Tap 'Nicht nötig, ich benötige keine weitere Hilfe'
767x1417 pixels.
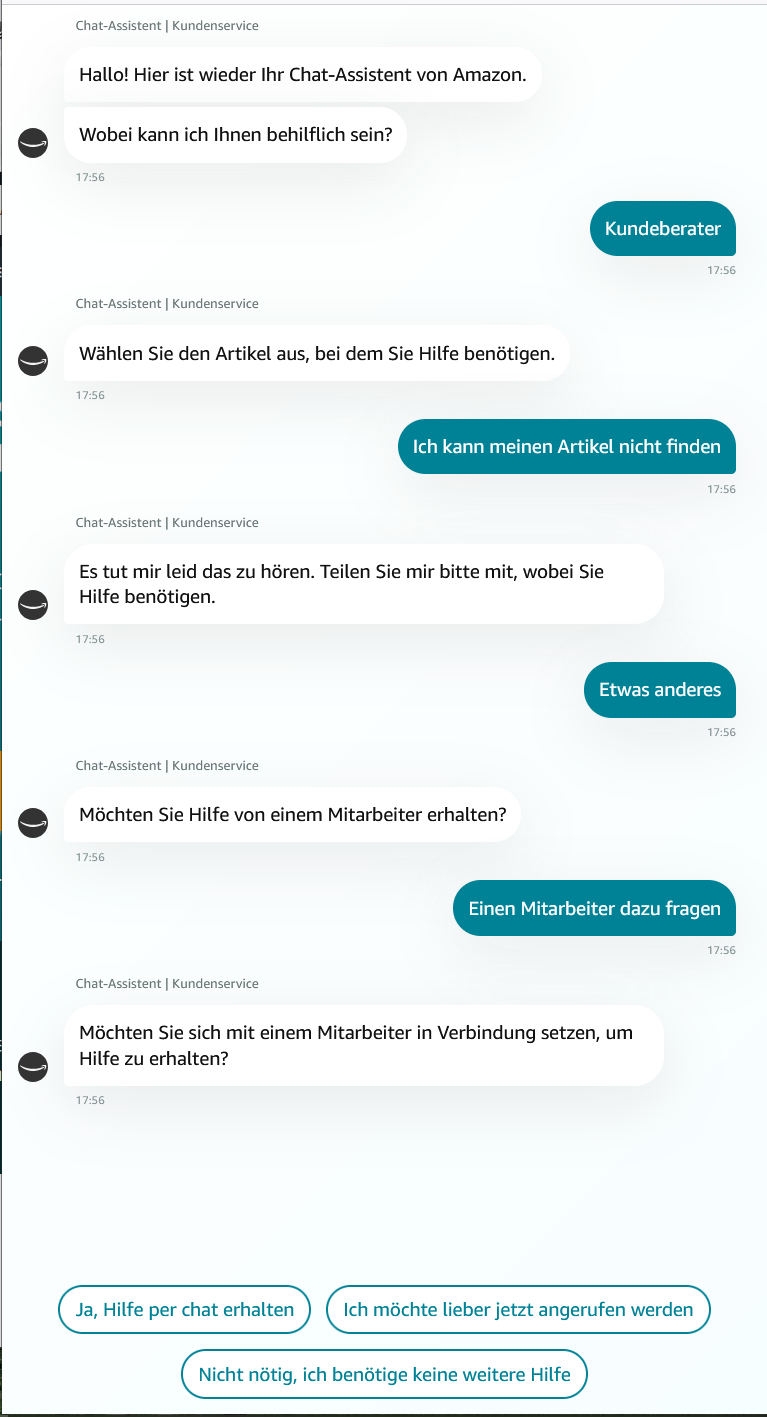384,1374
